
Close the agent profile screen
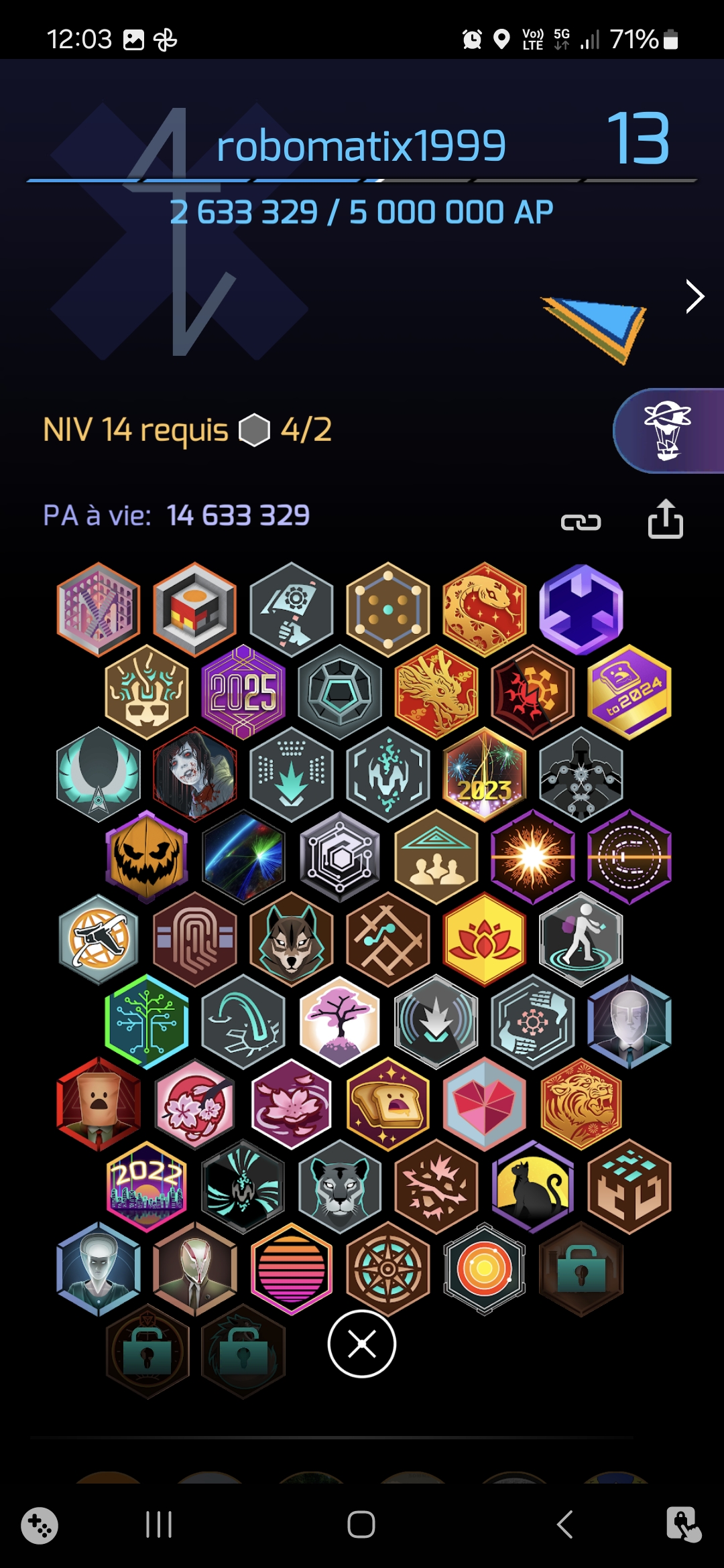[362, 1344]
